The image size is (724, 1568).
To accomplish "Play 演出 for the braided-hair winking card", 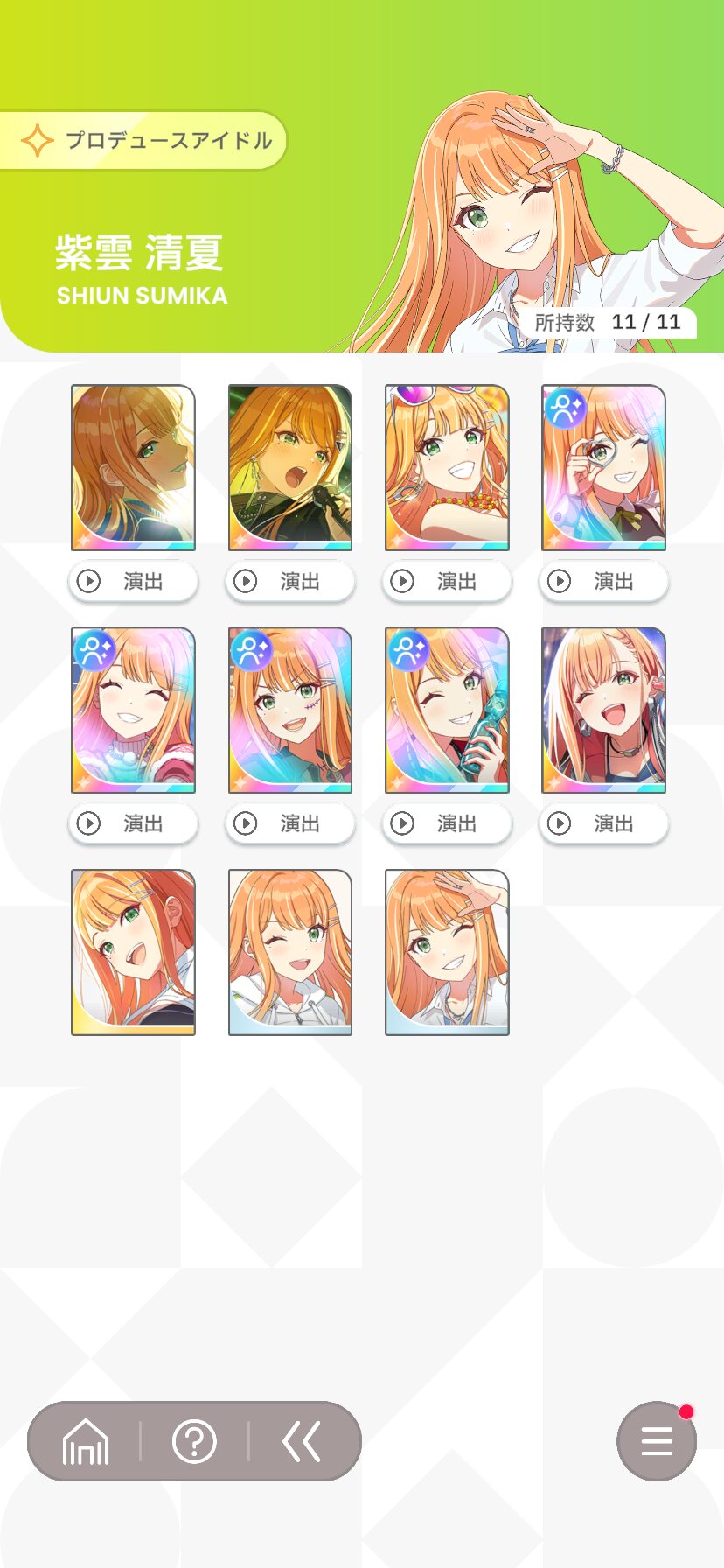I will point(603,823).
